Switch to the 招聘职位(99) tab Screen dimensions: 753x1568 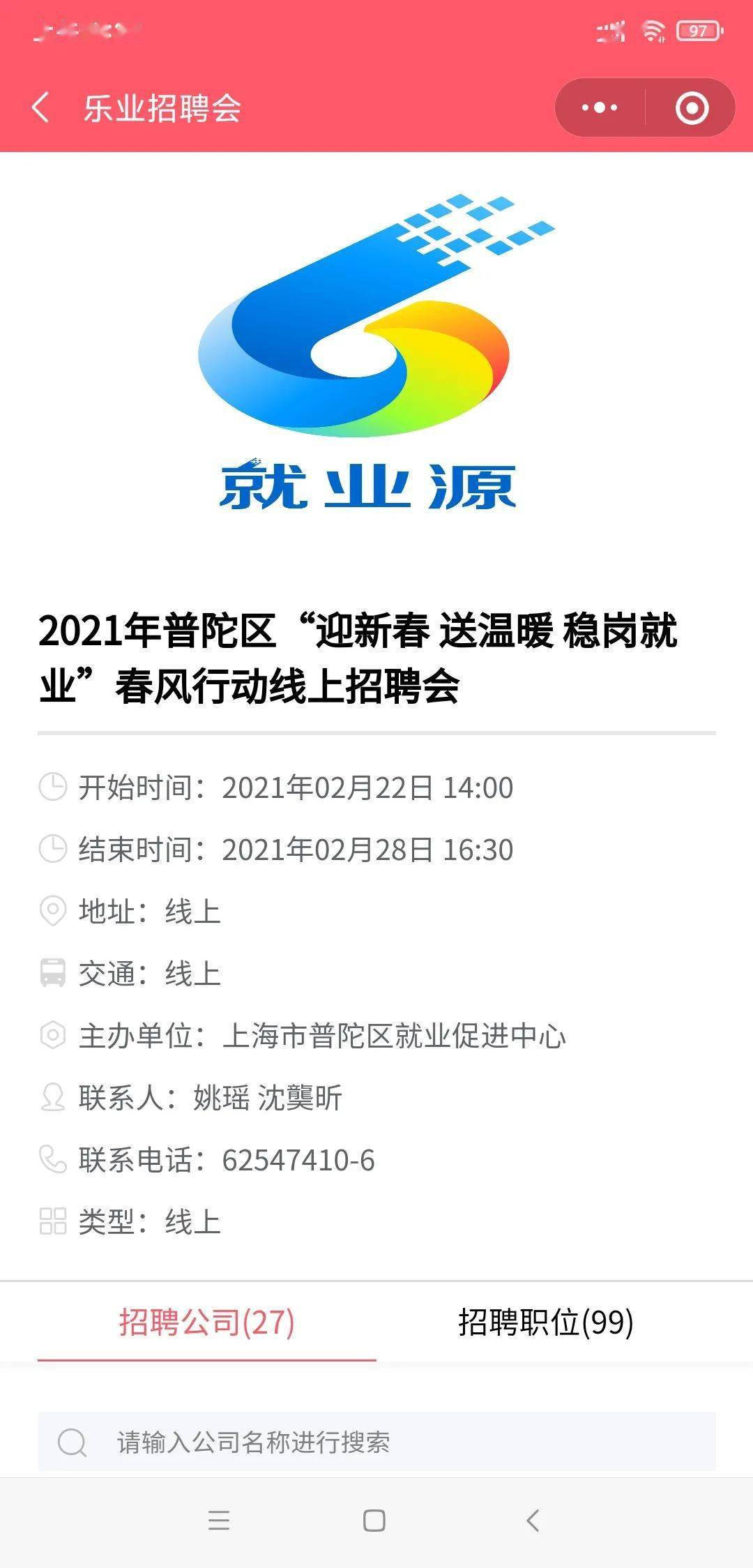tap(546, 1322)
